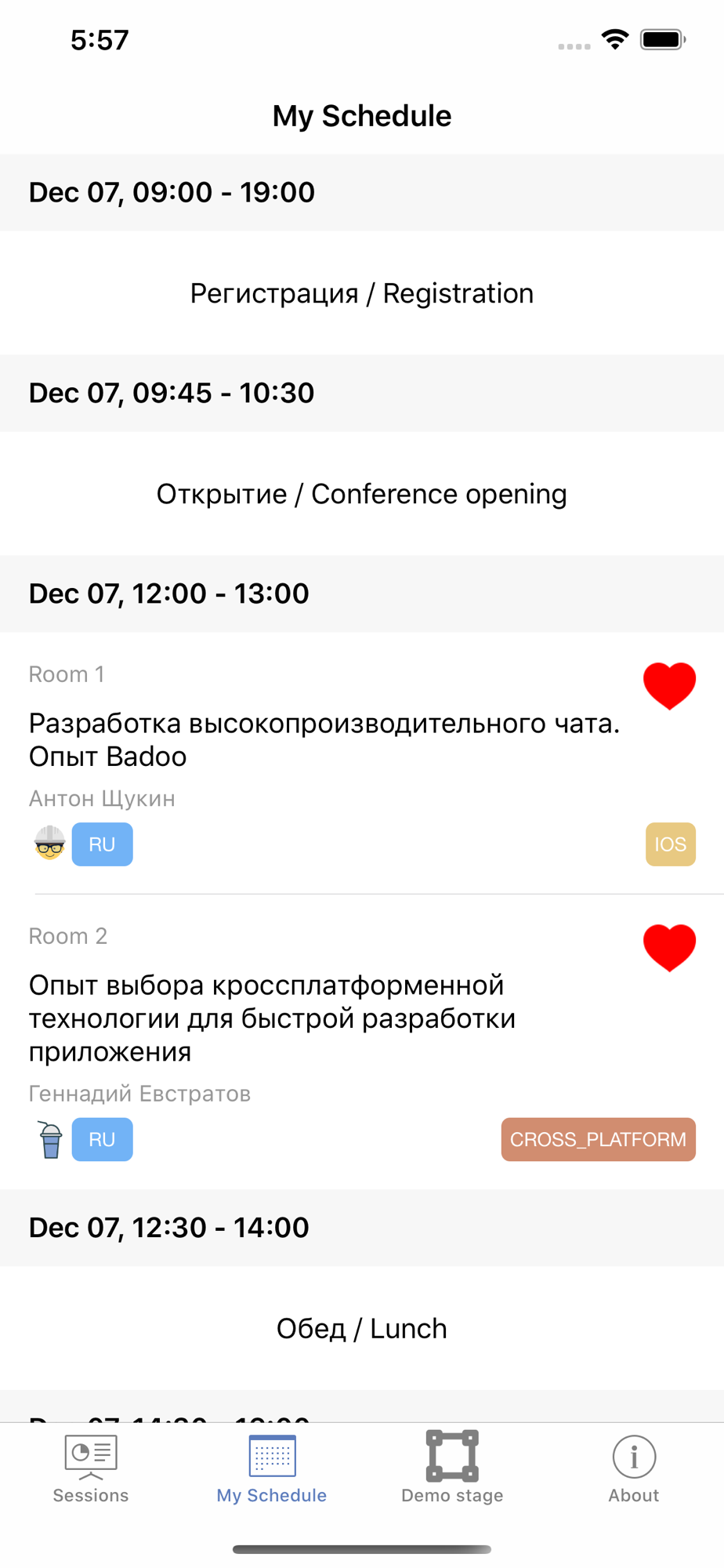Remove the heart from the Room 2 session
Screen dimensions: 724x1568
[x=669, y=948]
